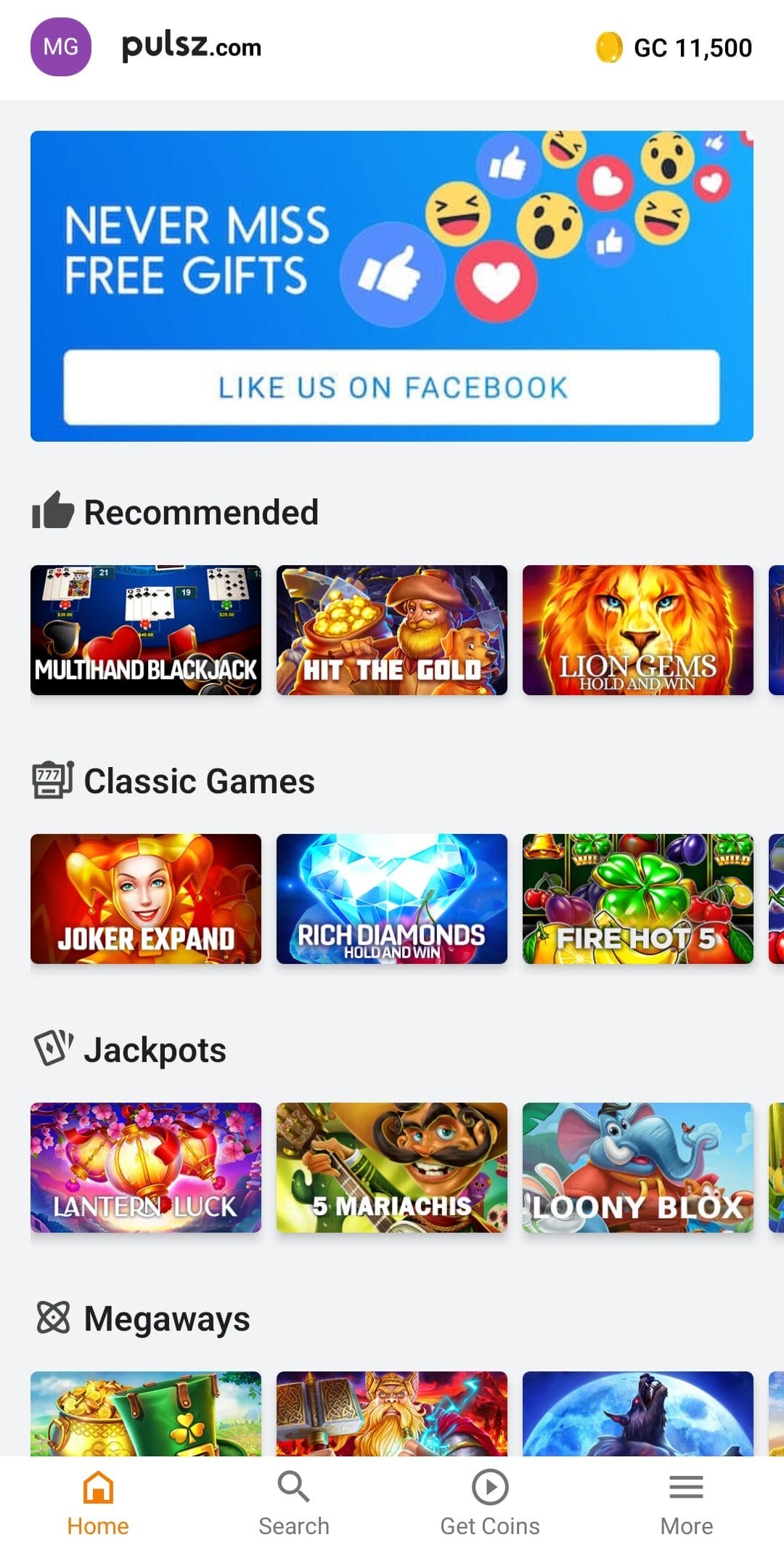Launch Hit The Gold game
The image size is (784, 1545).
point(392,630)
